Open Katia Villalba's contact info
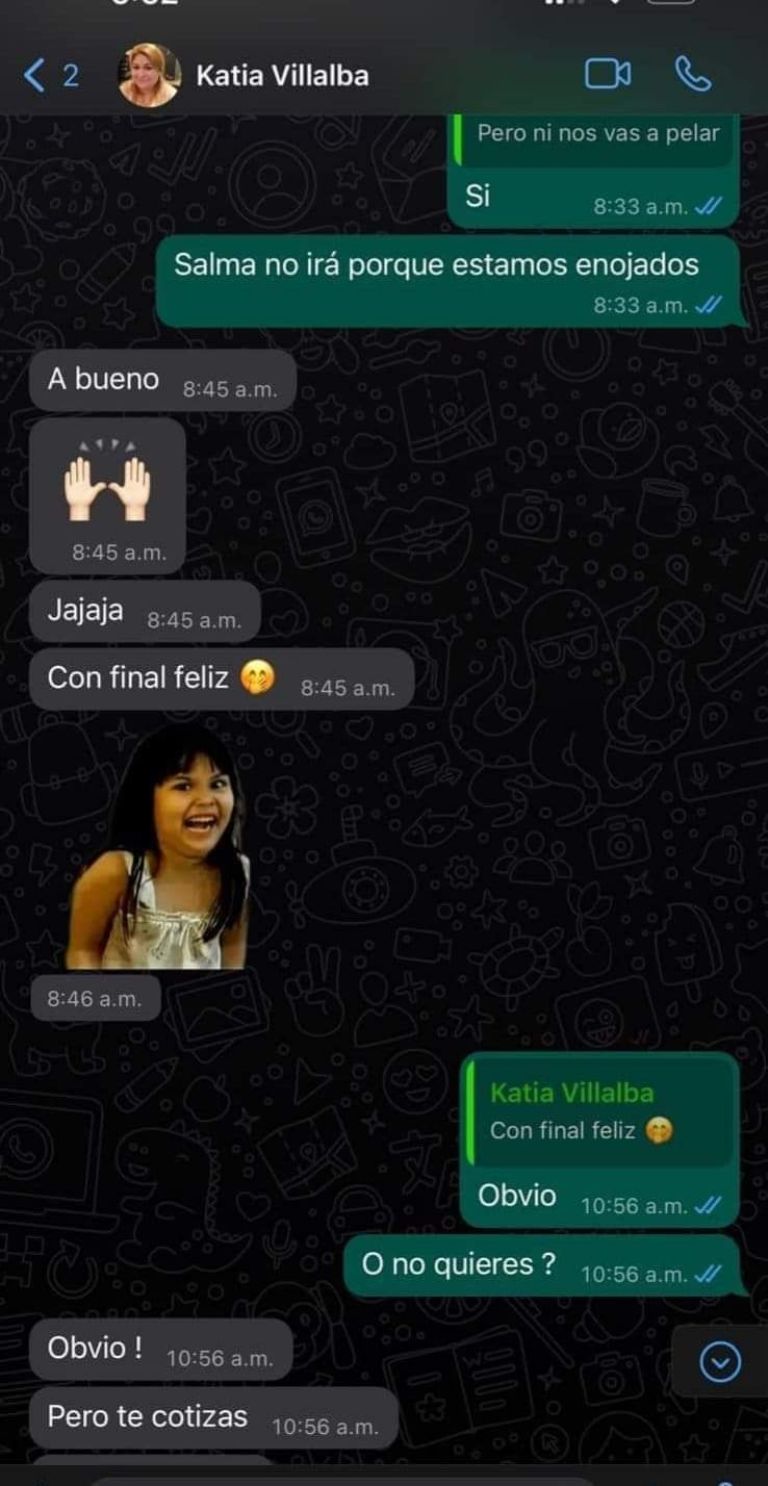768x1486 pixels. [x=281, y=75]
